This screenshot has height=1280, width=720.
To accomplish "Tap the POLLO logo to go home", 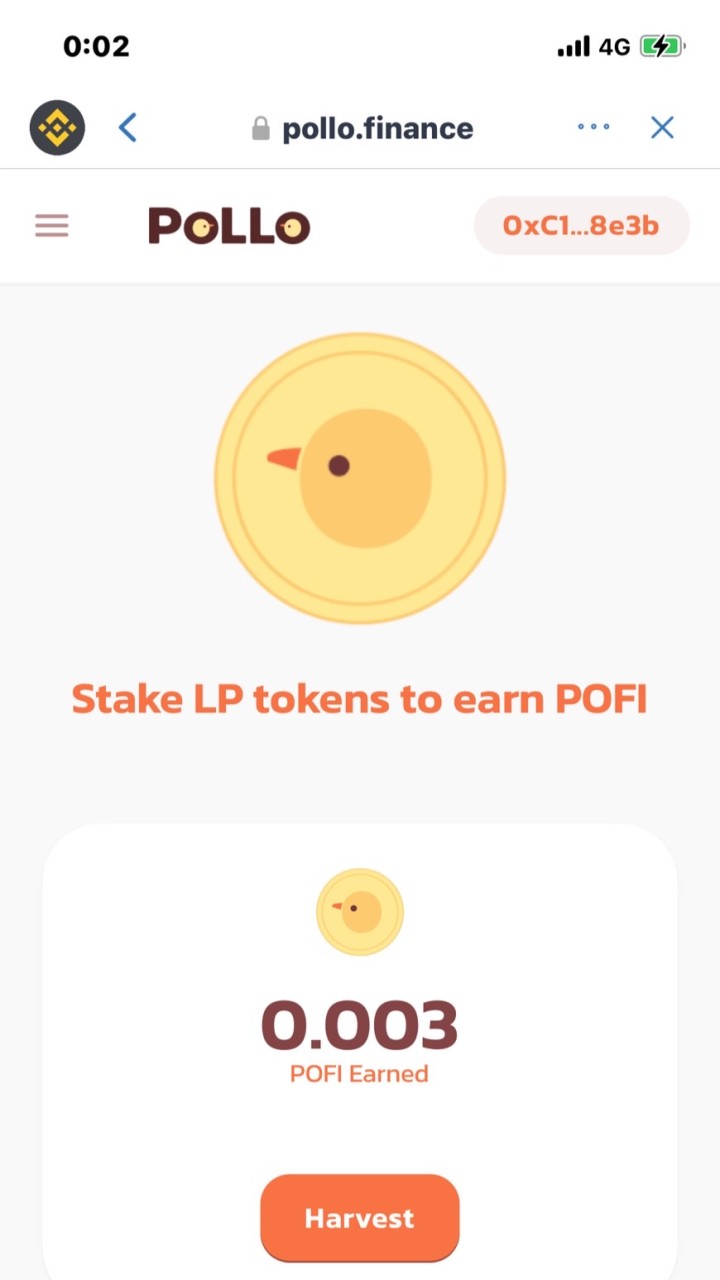I will tap(229, 226).
